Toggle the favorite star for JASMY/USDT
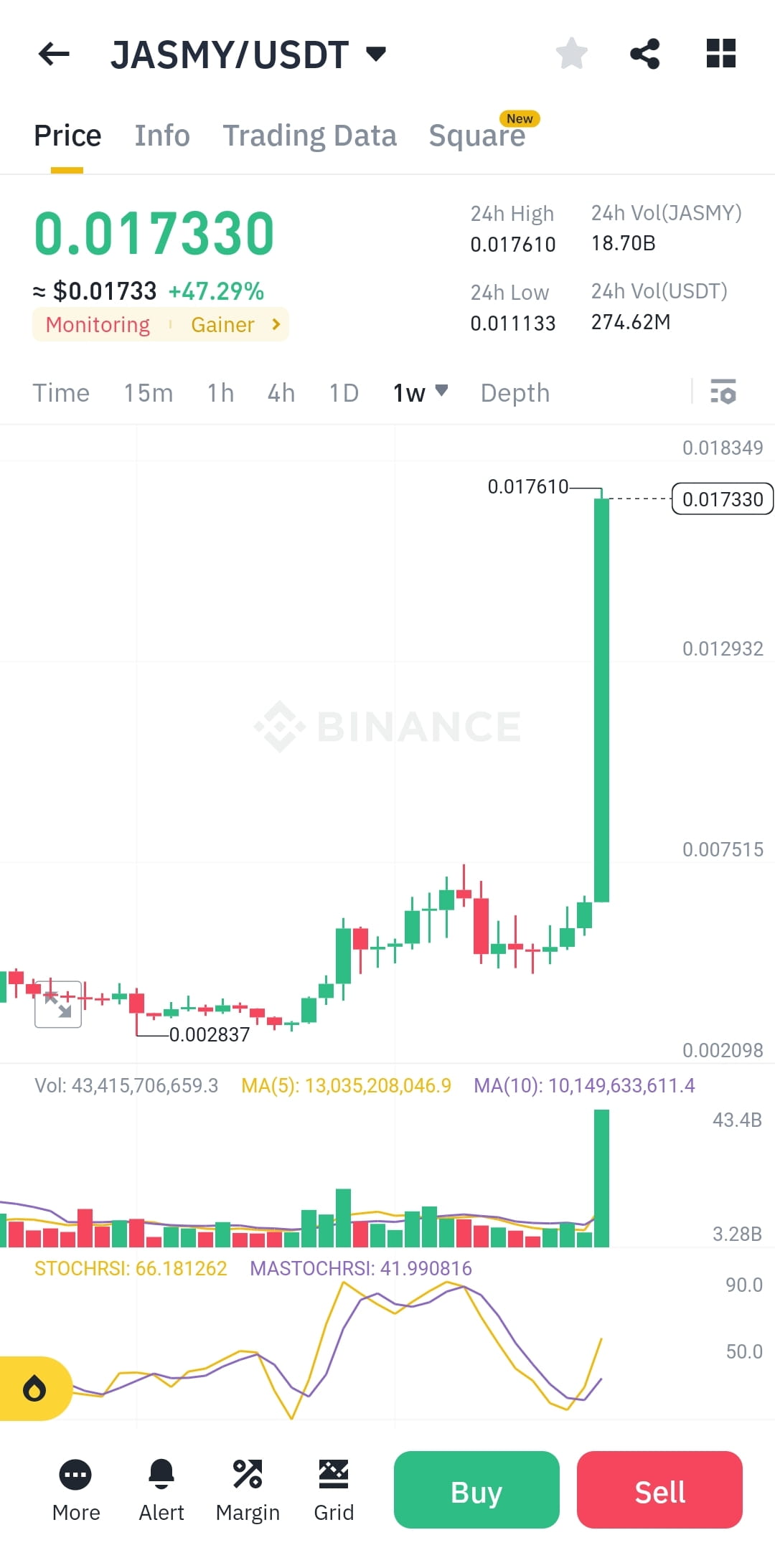Screen dimensions: 775x1568 [572, 52]
